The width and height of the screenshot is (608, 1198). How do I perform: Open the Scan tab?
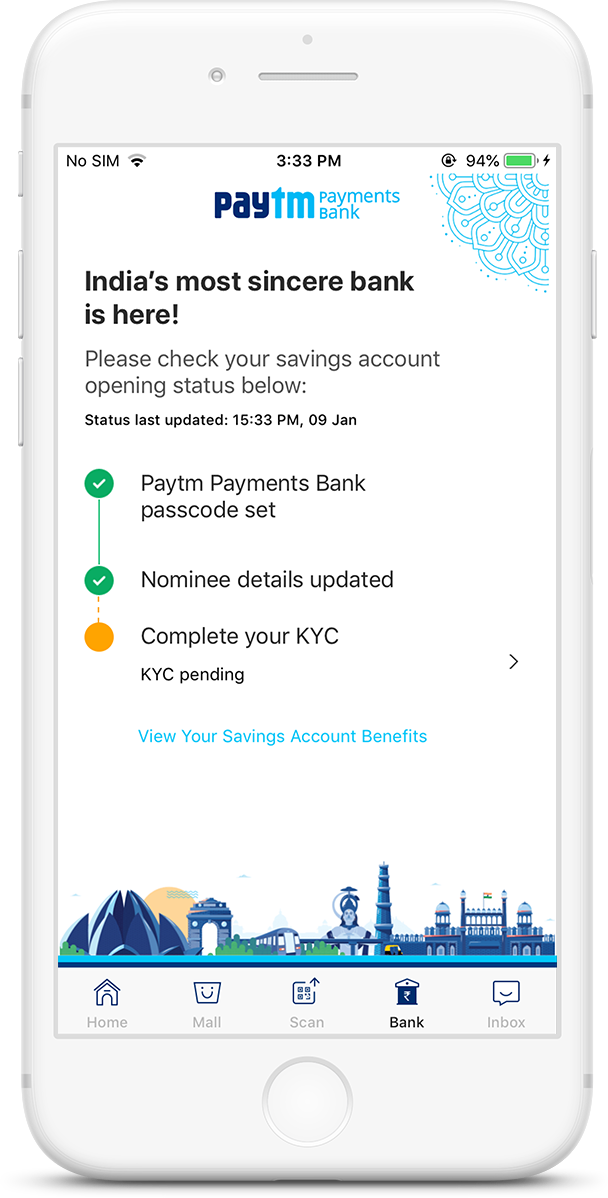307,1003
